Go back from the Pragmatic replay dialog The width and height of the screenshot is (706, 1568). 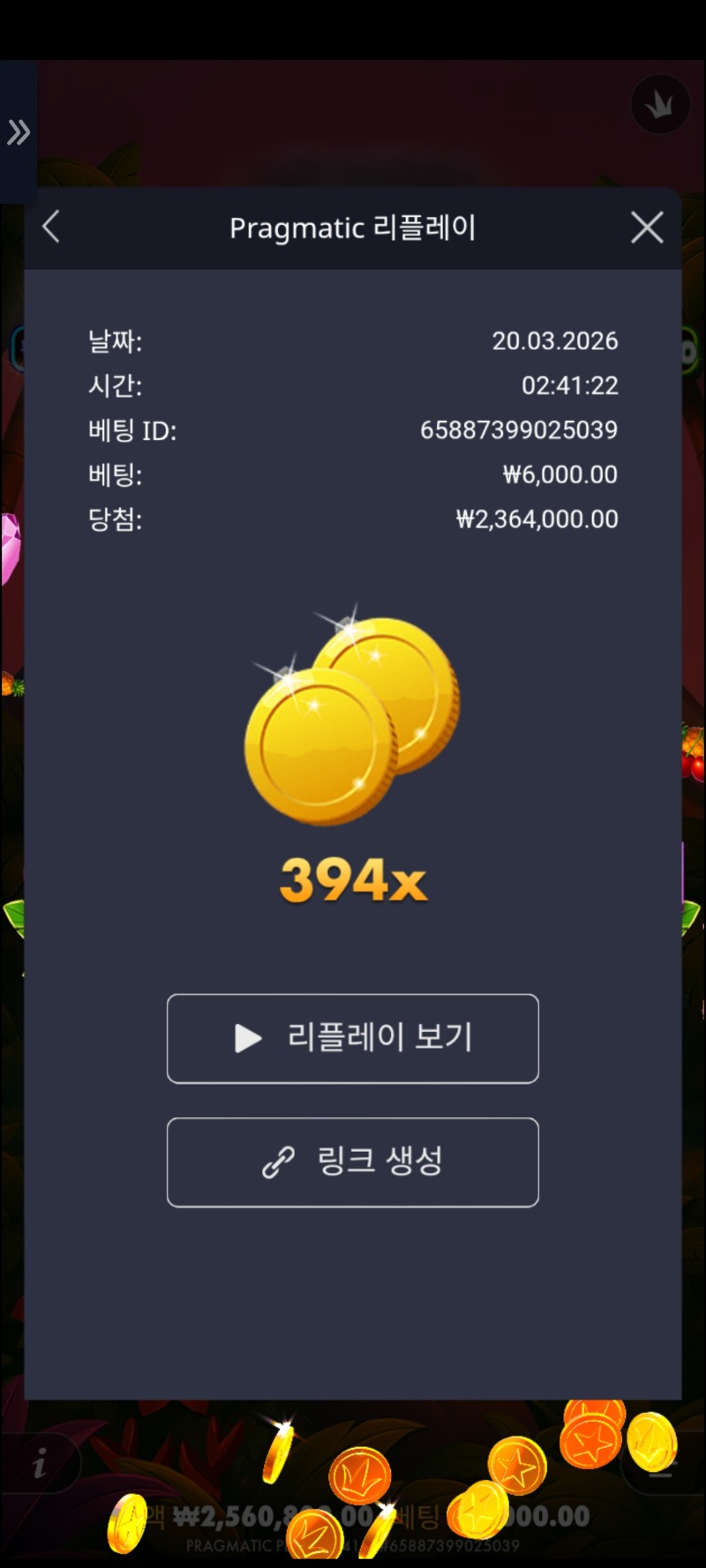(x=51, y=228)
